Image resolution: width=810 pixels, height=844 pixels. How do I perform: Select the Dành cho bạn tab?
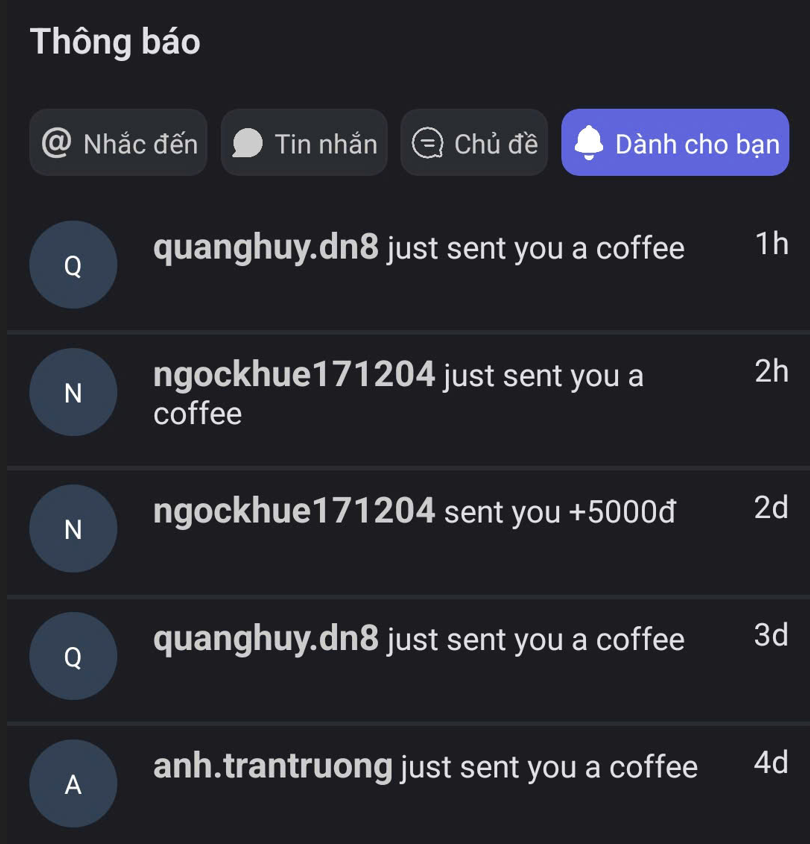(675, 143)
